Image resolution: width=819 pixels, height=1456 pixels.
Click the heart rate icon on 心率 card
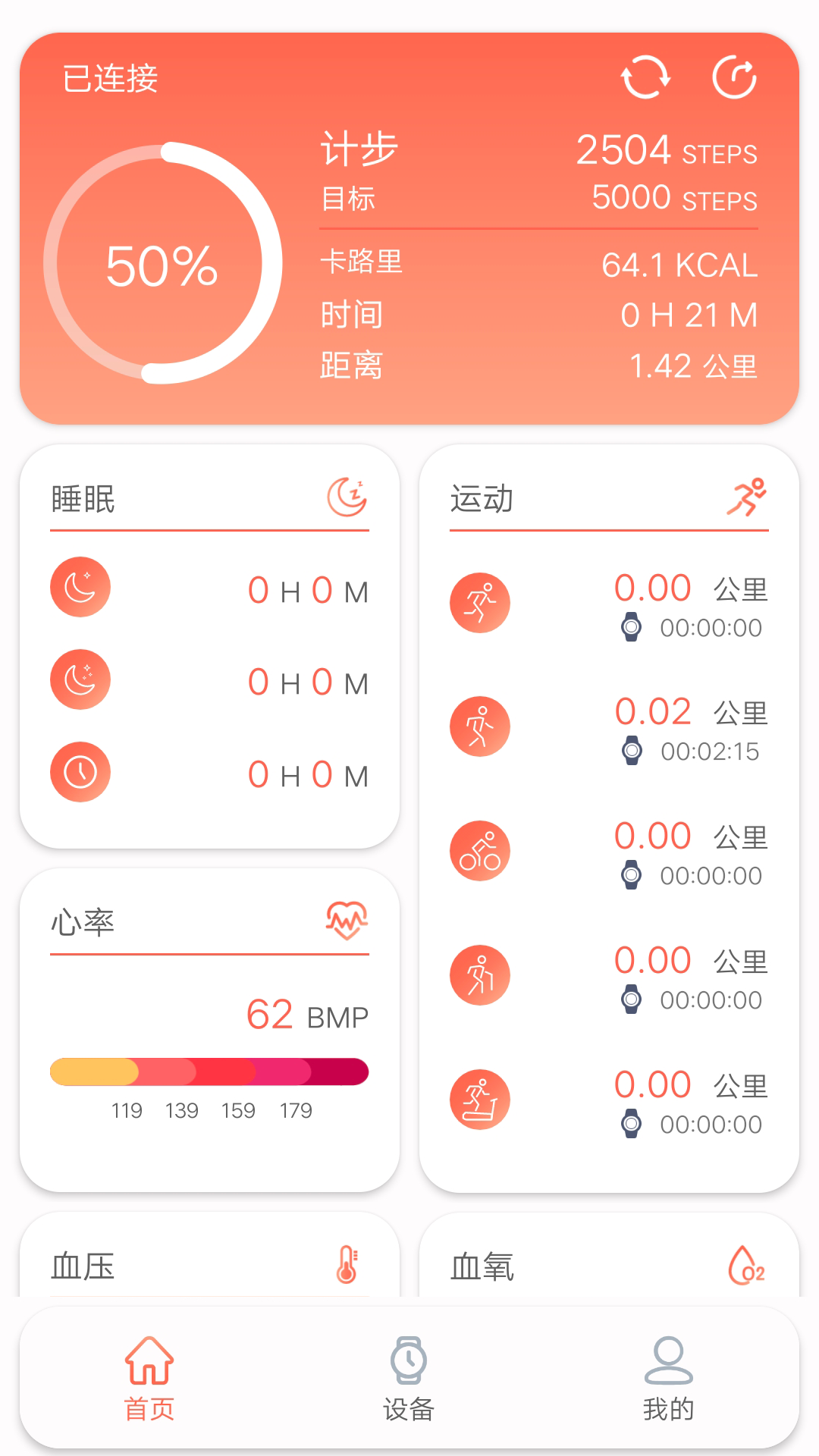(348, 918)
